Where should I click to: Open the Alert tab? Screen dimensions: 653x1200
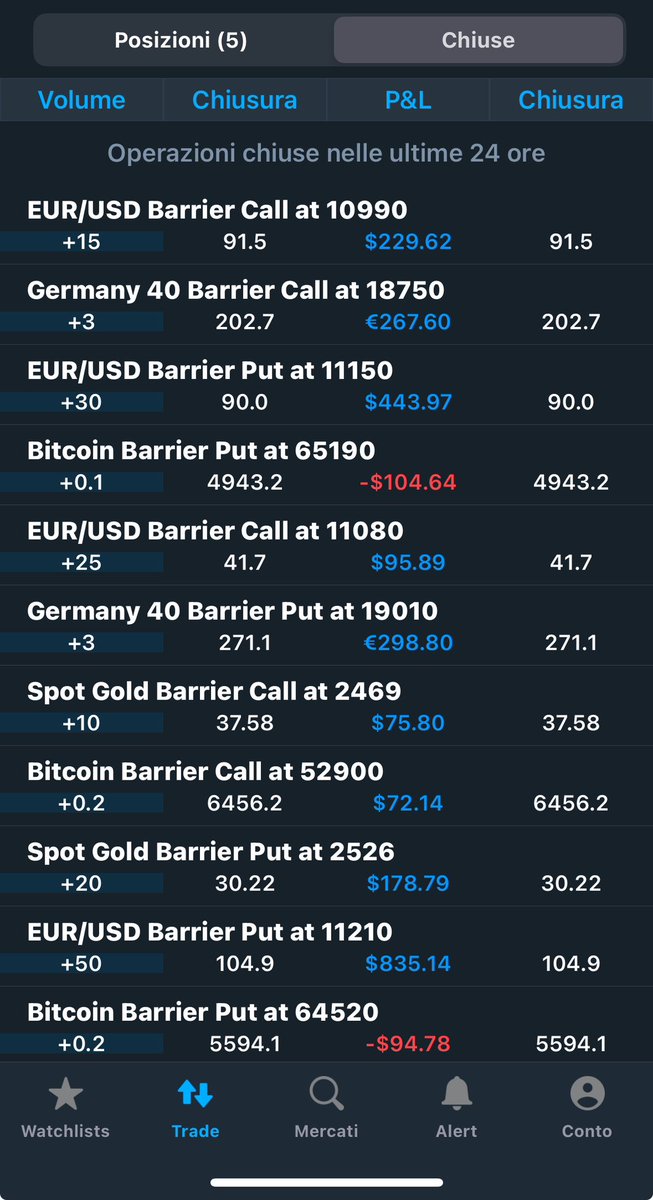(x=456, y=1108)
